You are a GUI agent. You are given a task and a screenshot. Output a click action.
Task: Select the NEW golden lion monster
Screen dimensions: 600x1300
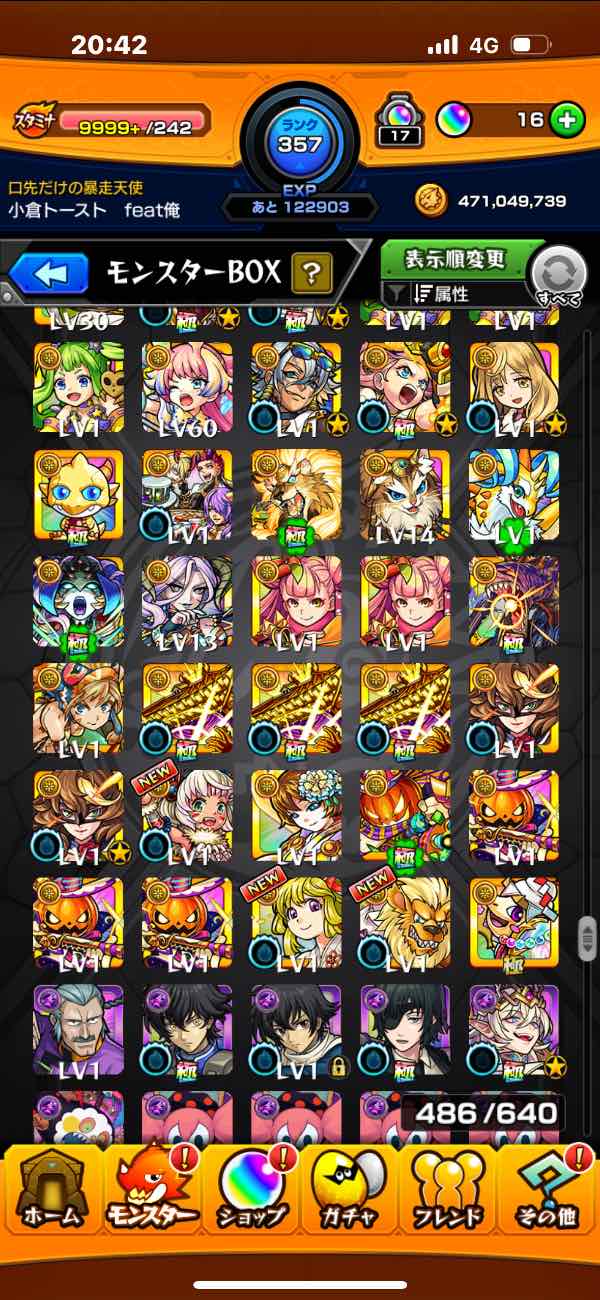(404, 923)
